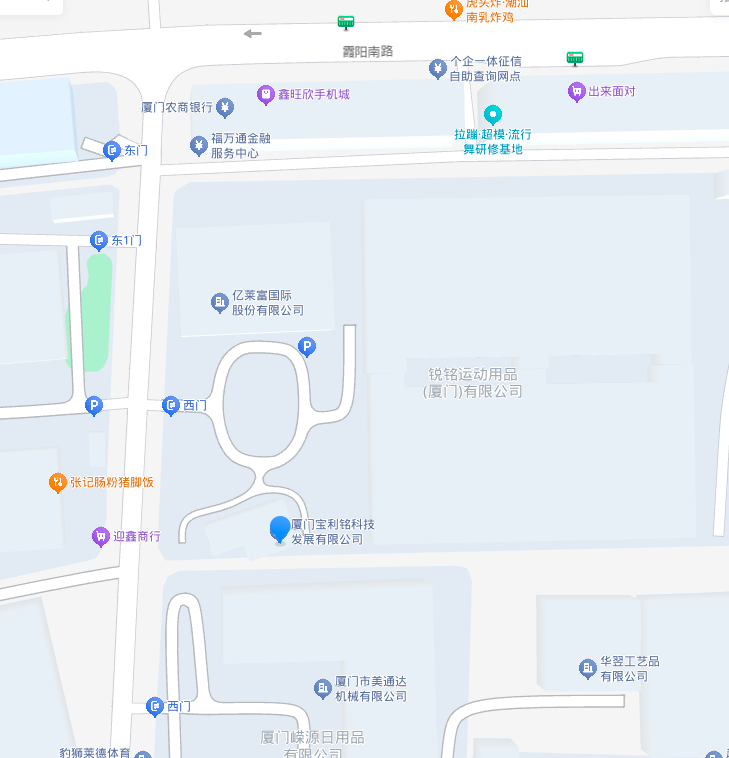Select the 拉蹦超模流行舞研修基地 marker
The width and height of the screenshot is (729, 758).
(493, 116)
